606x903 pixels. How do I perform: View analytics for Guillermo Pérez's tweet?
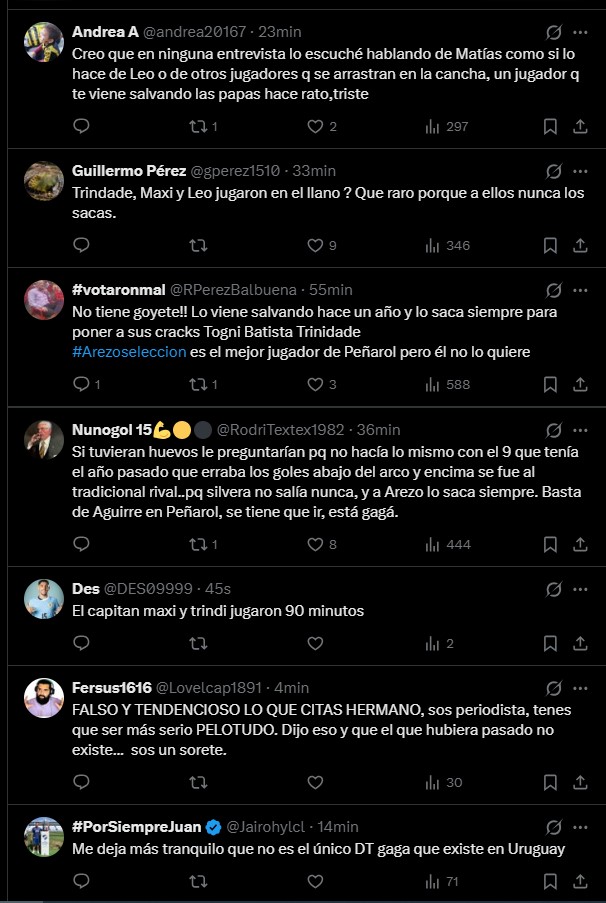coord(433,245)
